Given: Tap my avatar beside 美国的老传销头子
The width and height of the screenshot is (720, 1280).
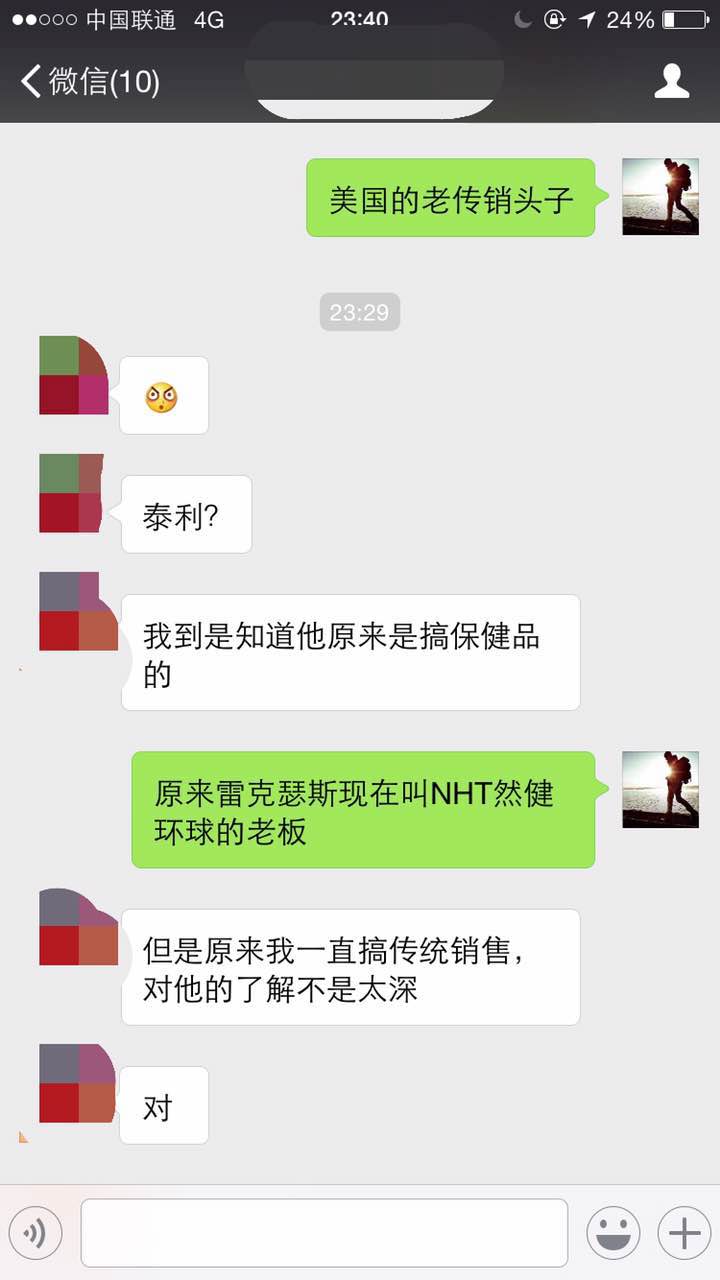Looking at the screenshot, I should pos(660,196).
